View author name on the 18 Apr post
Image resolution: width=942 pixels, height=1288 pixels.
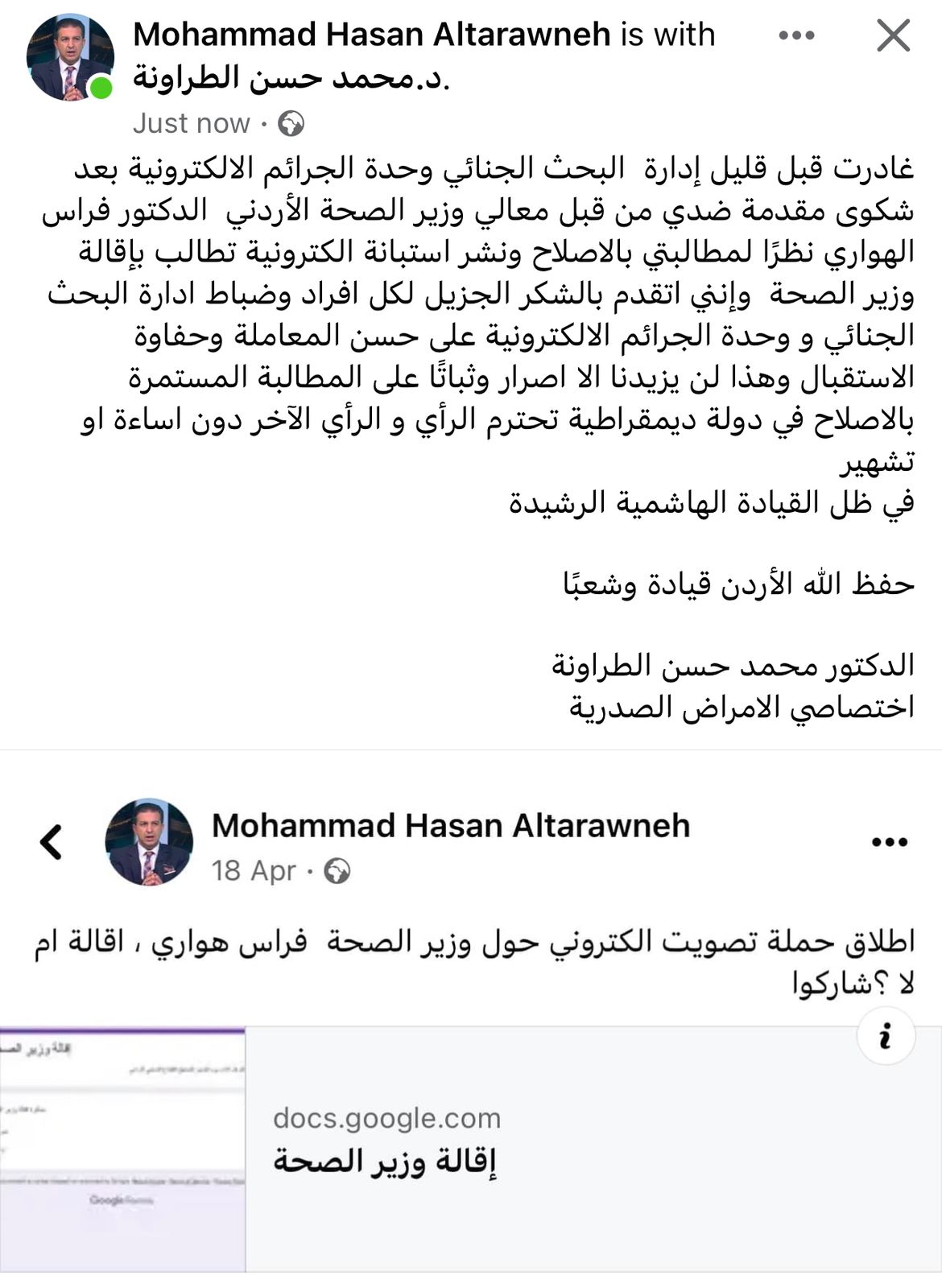click(x=450, y=826)
